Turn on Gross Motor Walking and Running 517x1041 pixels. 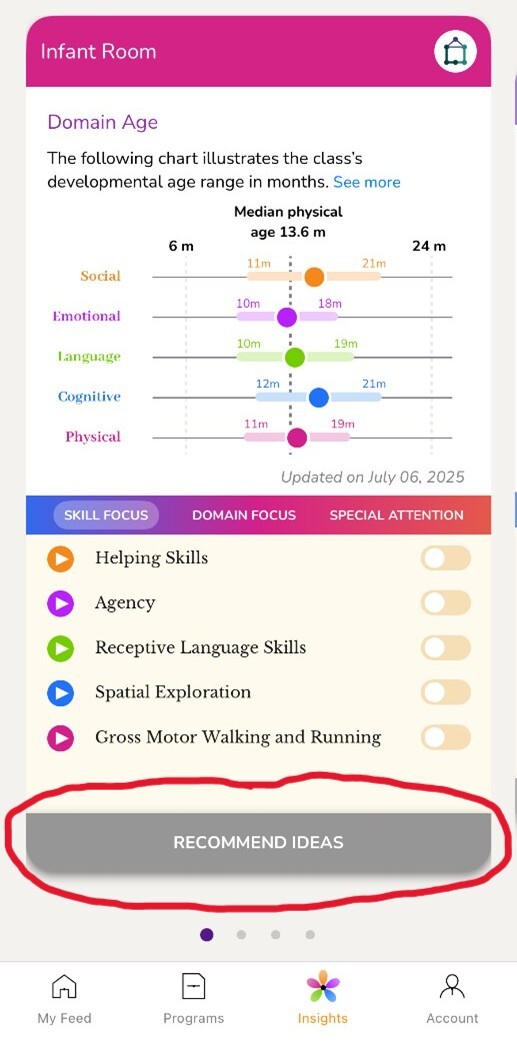[446, 737]
